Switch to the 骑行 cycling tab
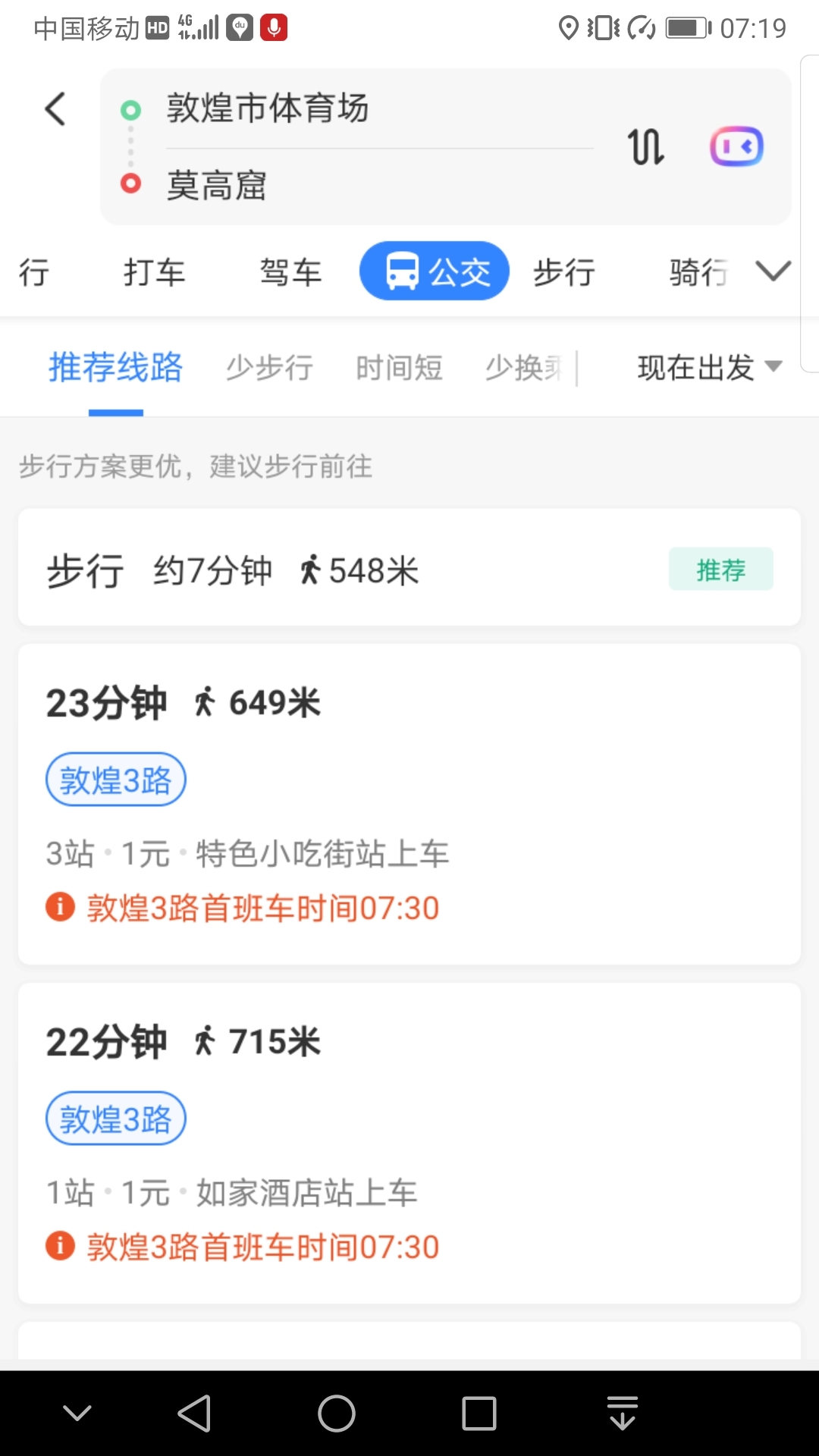 click(698, 272)
